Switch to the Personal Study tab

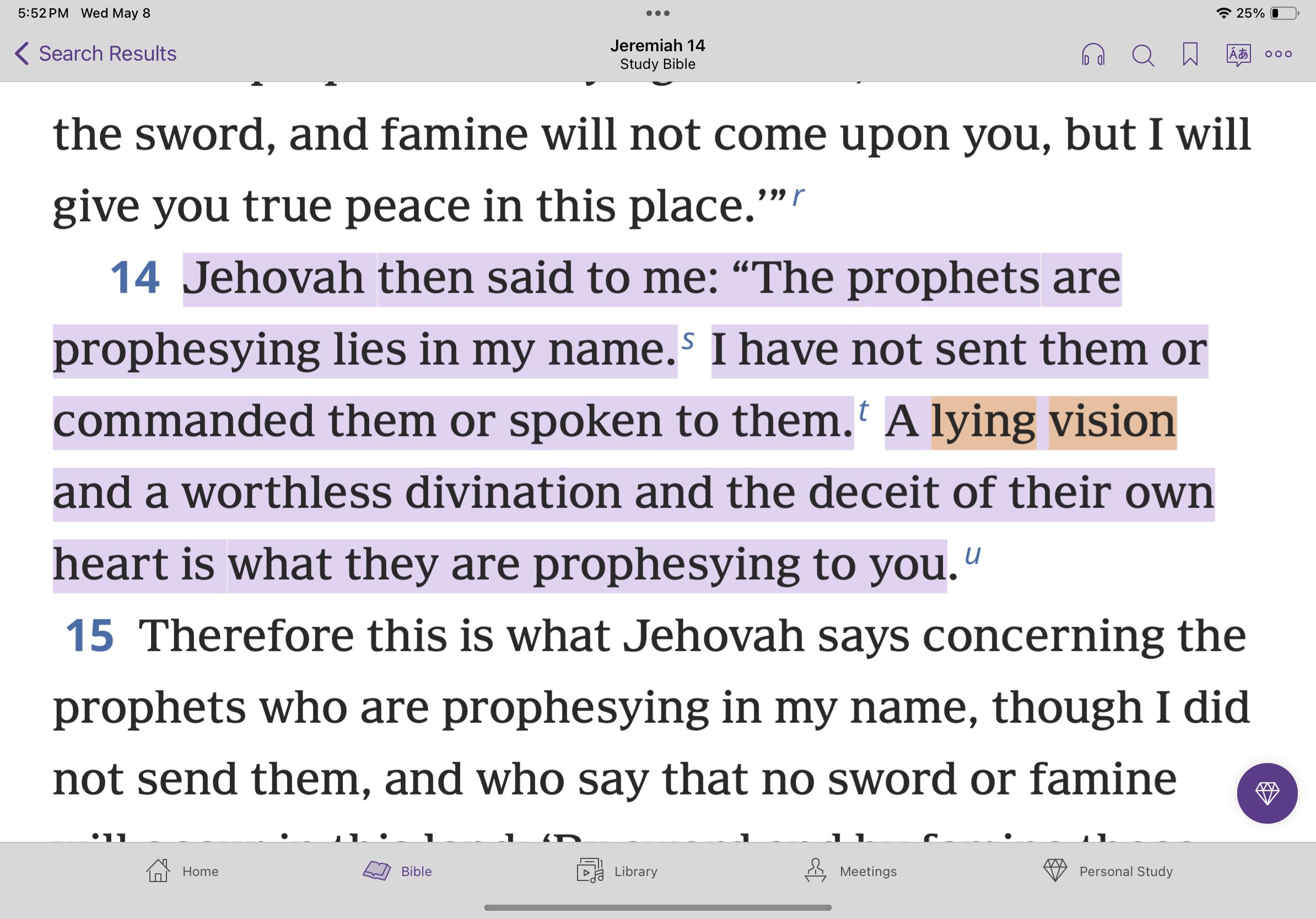tap(1107, 871)
